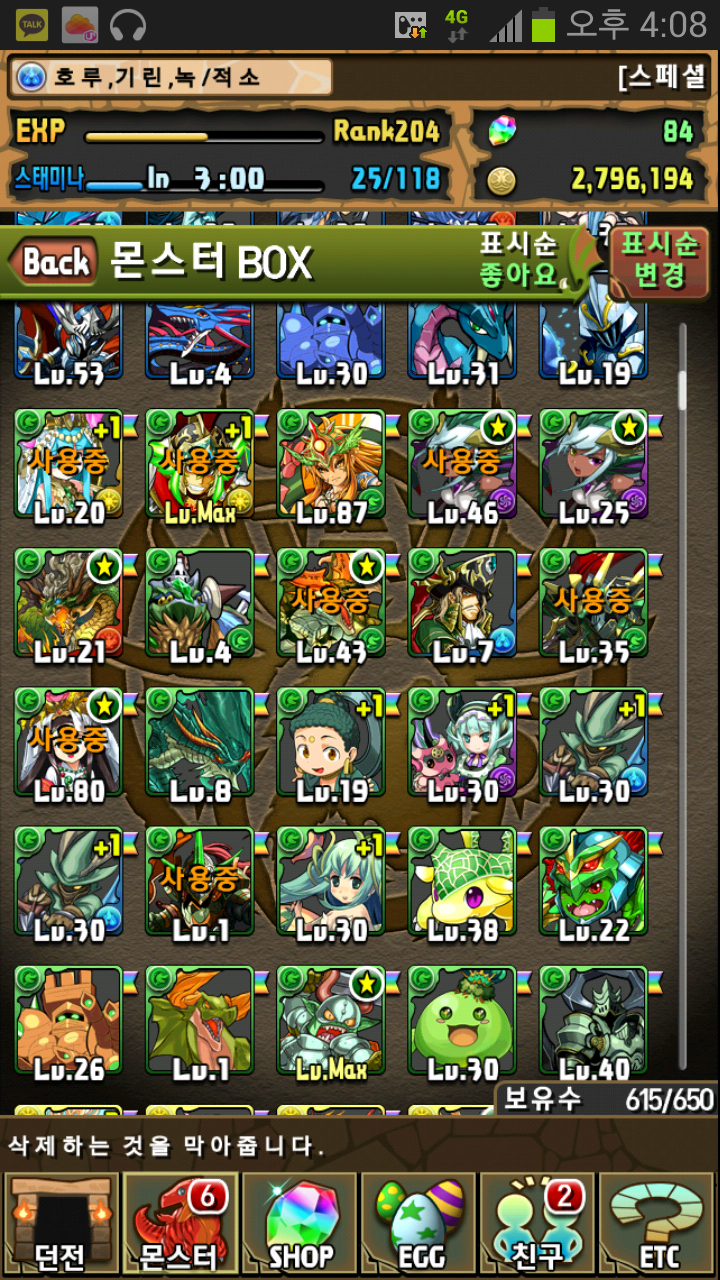The image size is (720, 1280).
Task: Open the 표시순 변경 sort order button
Action: [x=658, y=260]
